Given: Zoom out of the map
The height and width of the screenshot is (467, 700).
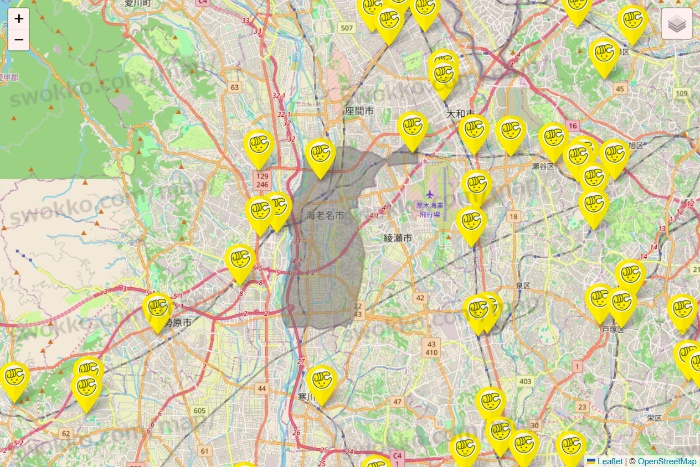Looking at the screenshot, I should click(x=19, y=40).
